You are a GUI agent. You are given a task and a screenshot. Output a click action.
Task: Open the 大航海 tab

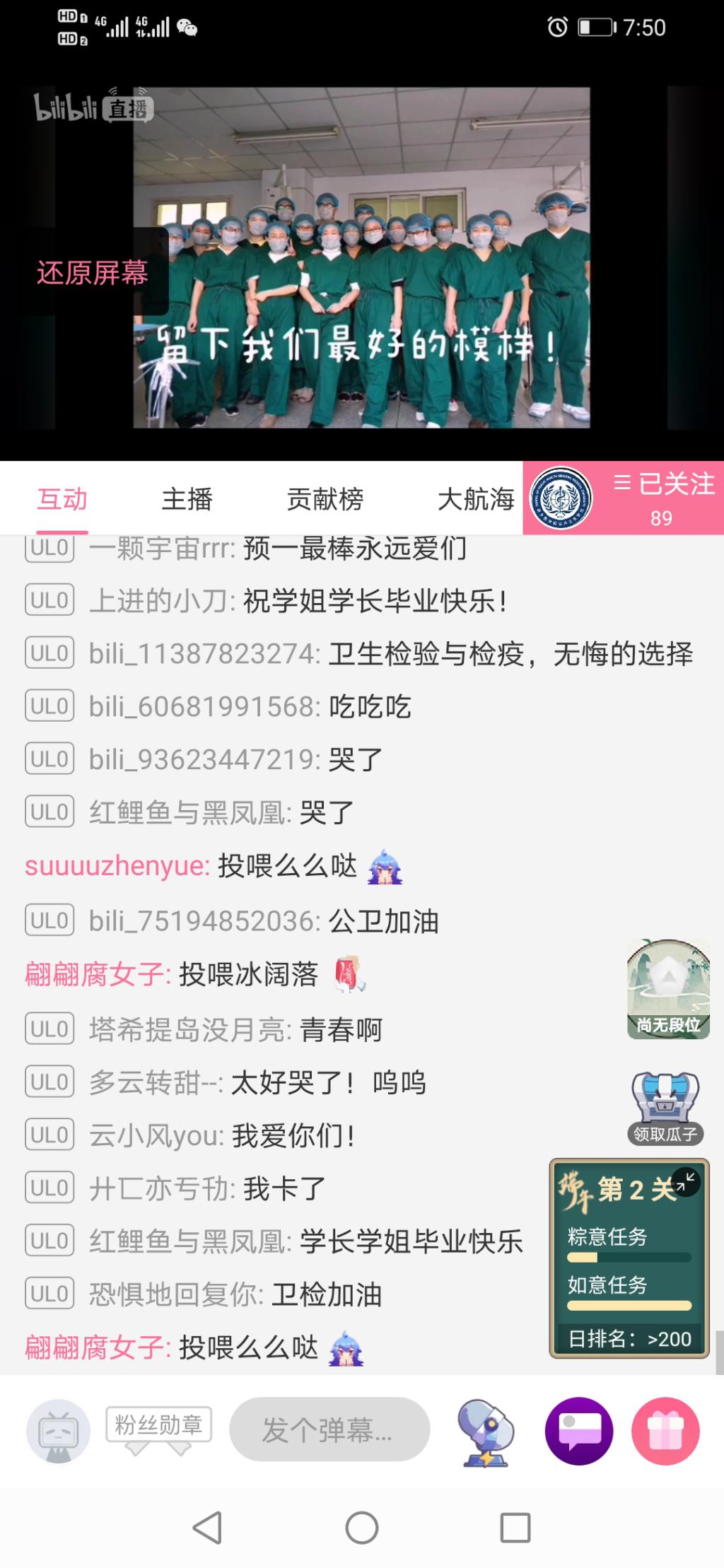pos(476,499)
